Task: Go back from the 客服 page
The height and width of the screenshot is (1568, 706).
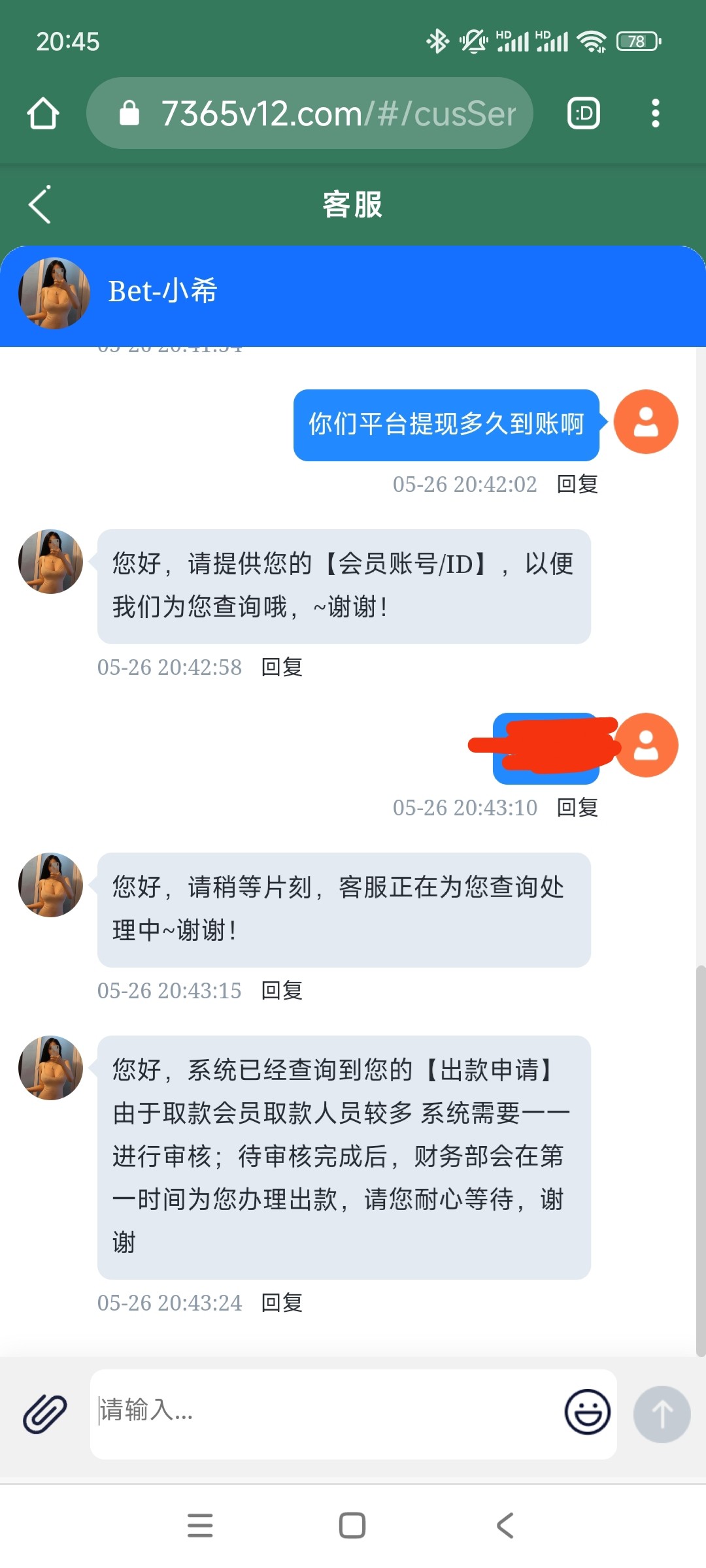Action: coord(41,205)
